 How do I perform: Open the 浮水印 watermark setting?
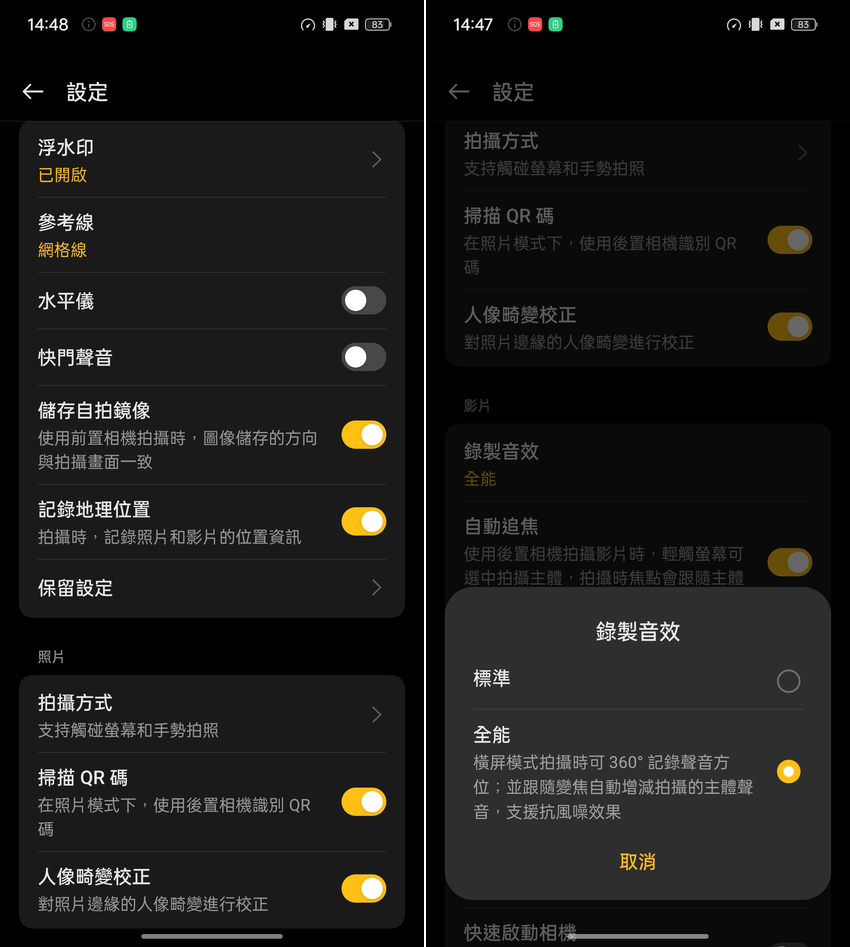pos(210,160)
